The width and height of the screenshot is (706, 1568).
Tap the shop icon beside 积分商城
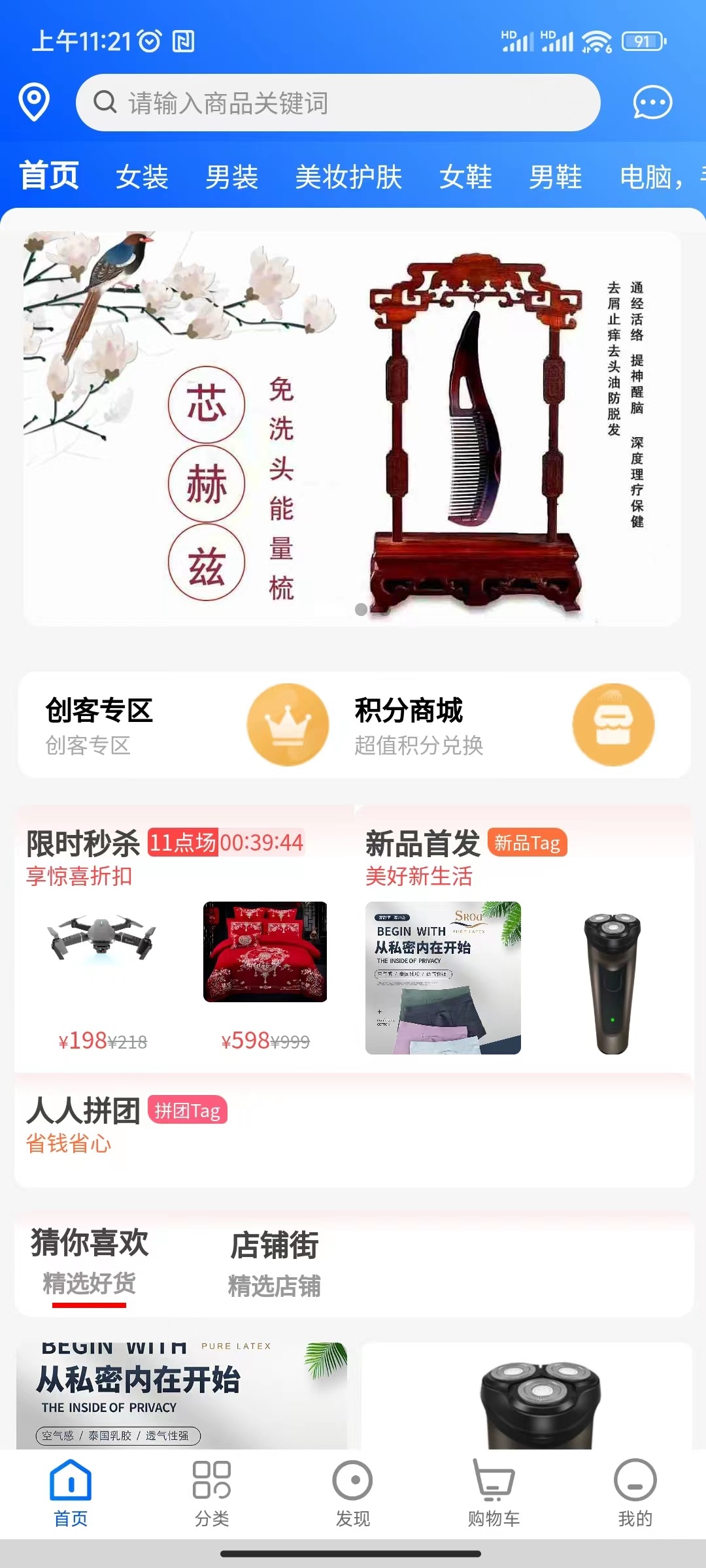(x=613, y=725)
